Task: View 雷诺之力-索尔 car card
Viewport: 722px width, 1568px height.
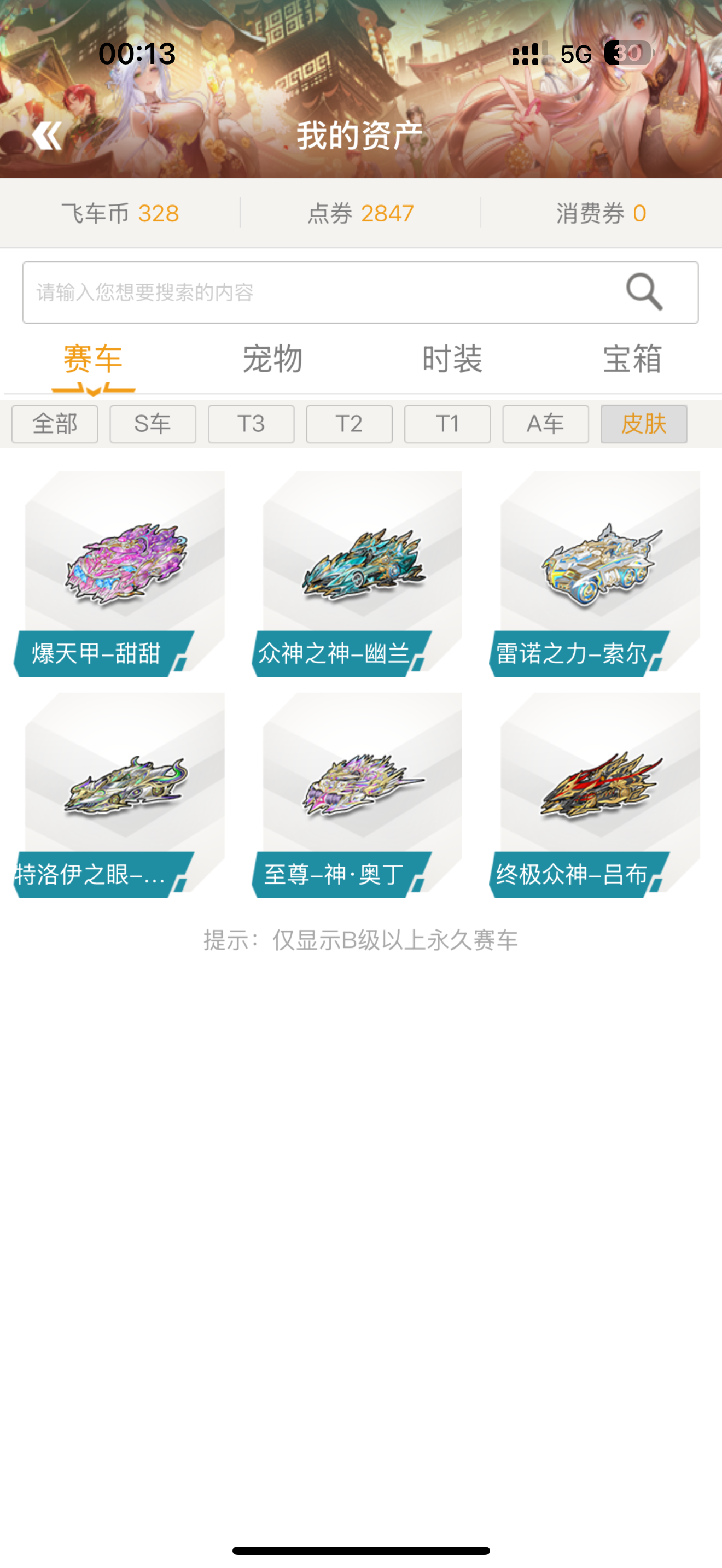Action: [x=594, y=574]
